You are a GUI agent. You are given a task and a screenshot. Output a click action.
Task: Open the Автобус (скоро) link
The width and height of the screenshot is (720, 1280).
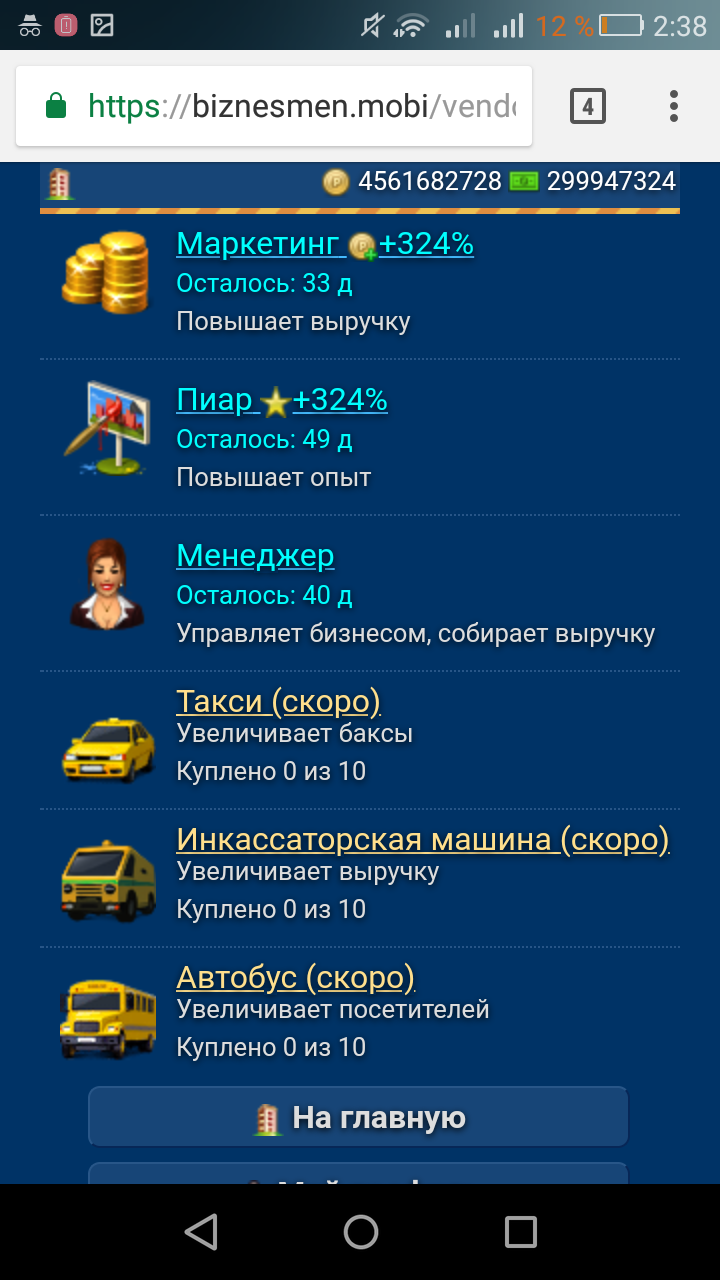[295, 977]
